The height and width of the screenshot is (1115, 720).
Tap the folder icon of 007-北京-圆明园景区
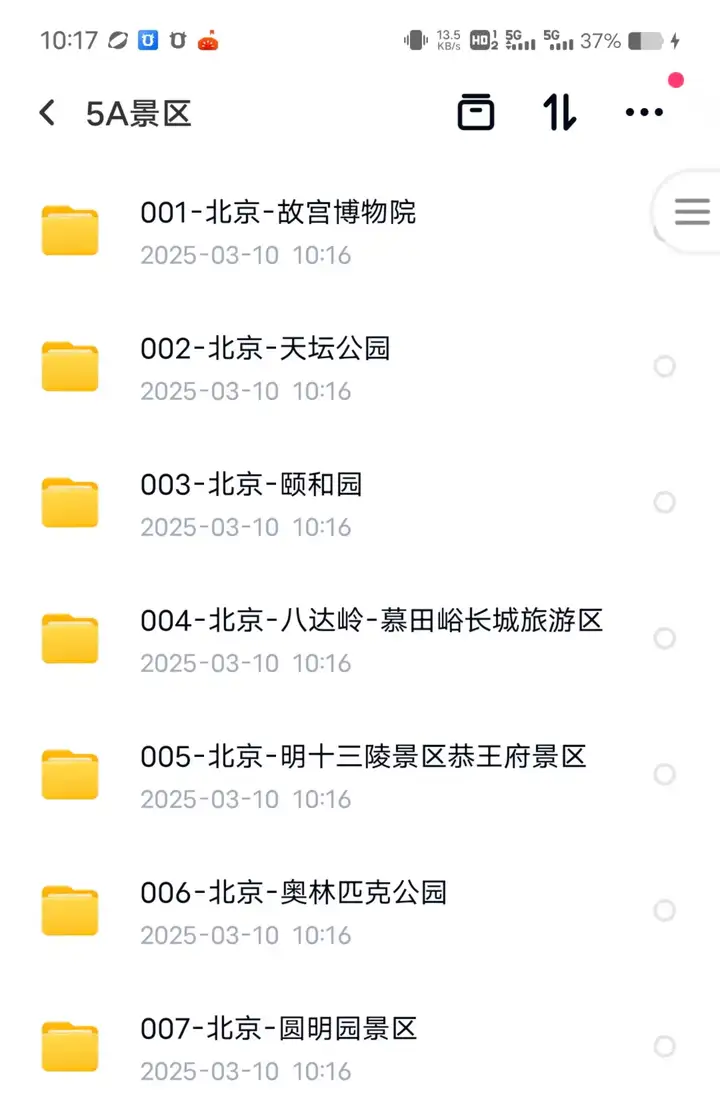69,1046
